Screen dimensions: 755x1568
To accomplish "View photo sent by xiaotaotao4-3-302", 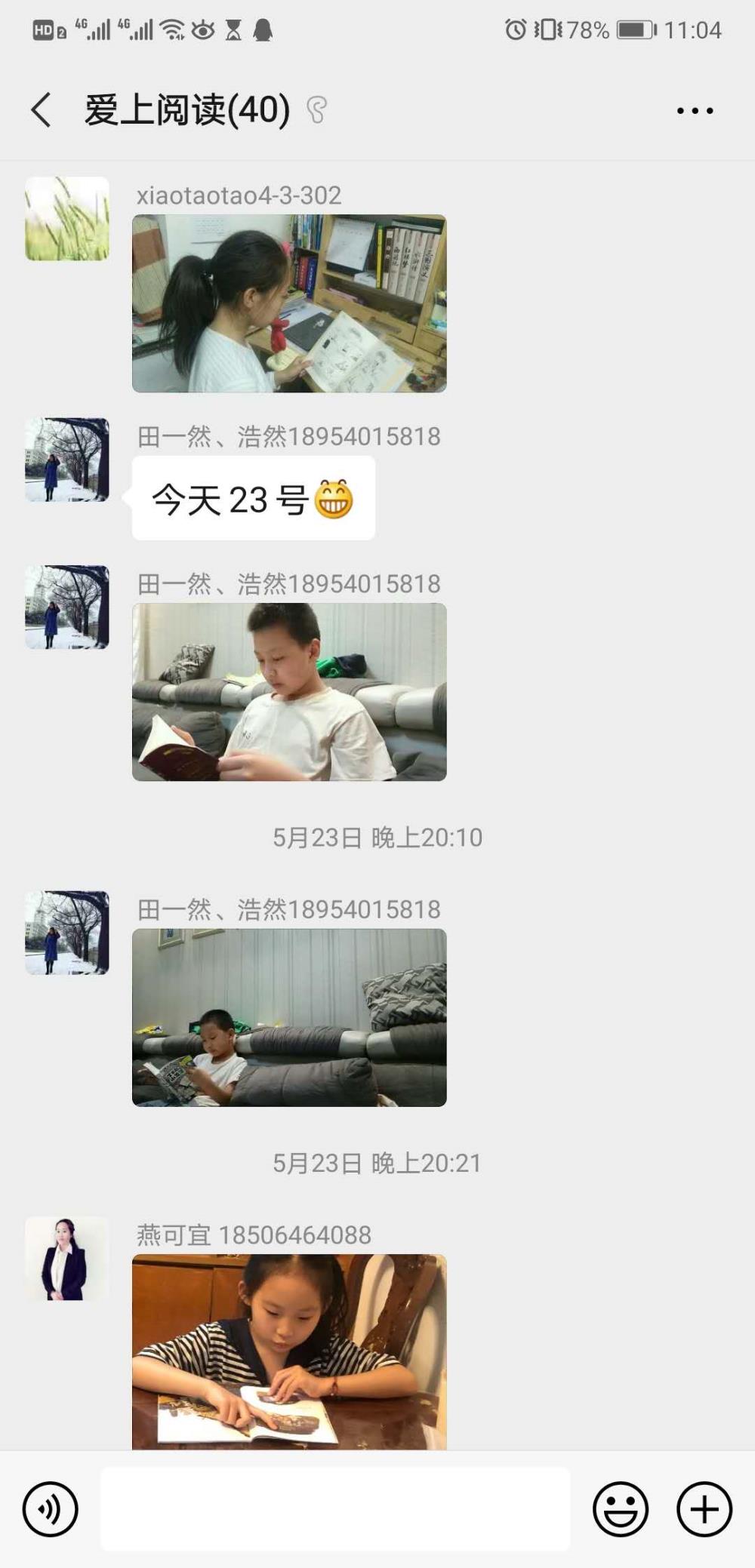I will (x=289, y=303).
